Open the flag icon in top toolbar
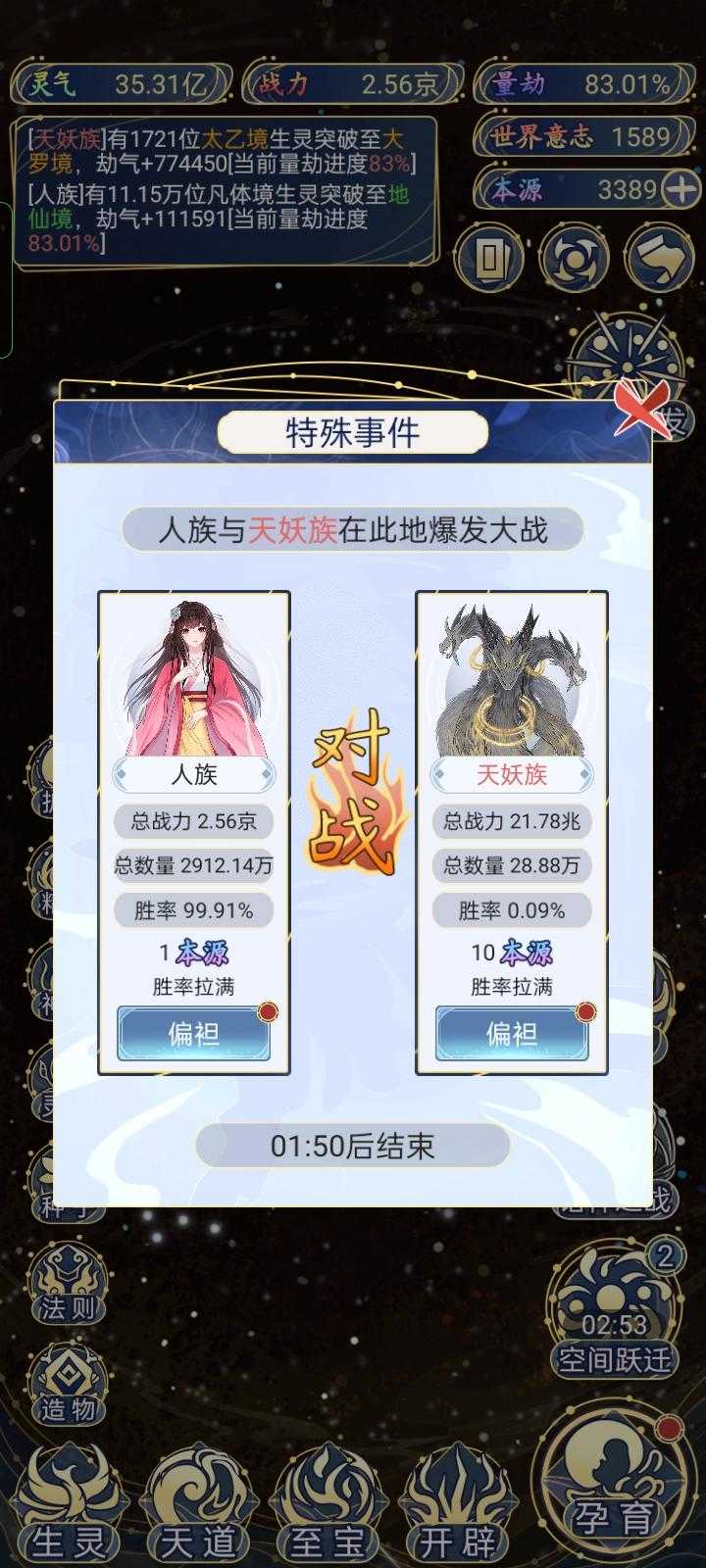 658,259
